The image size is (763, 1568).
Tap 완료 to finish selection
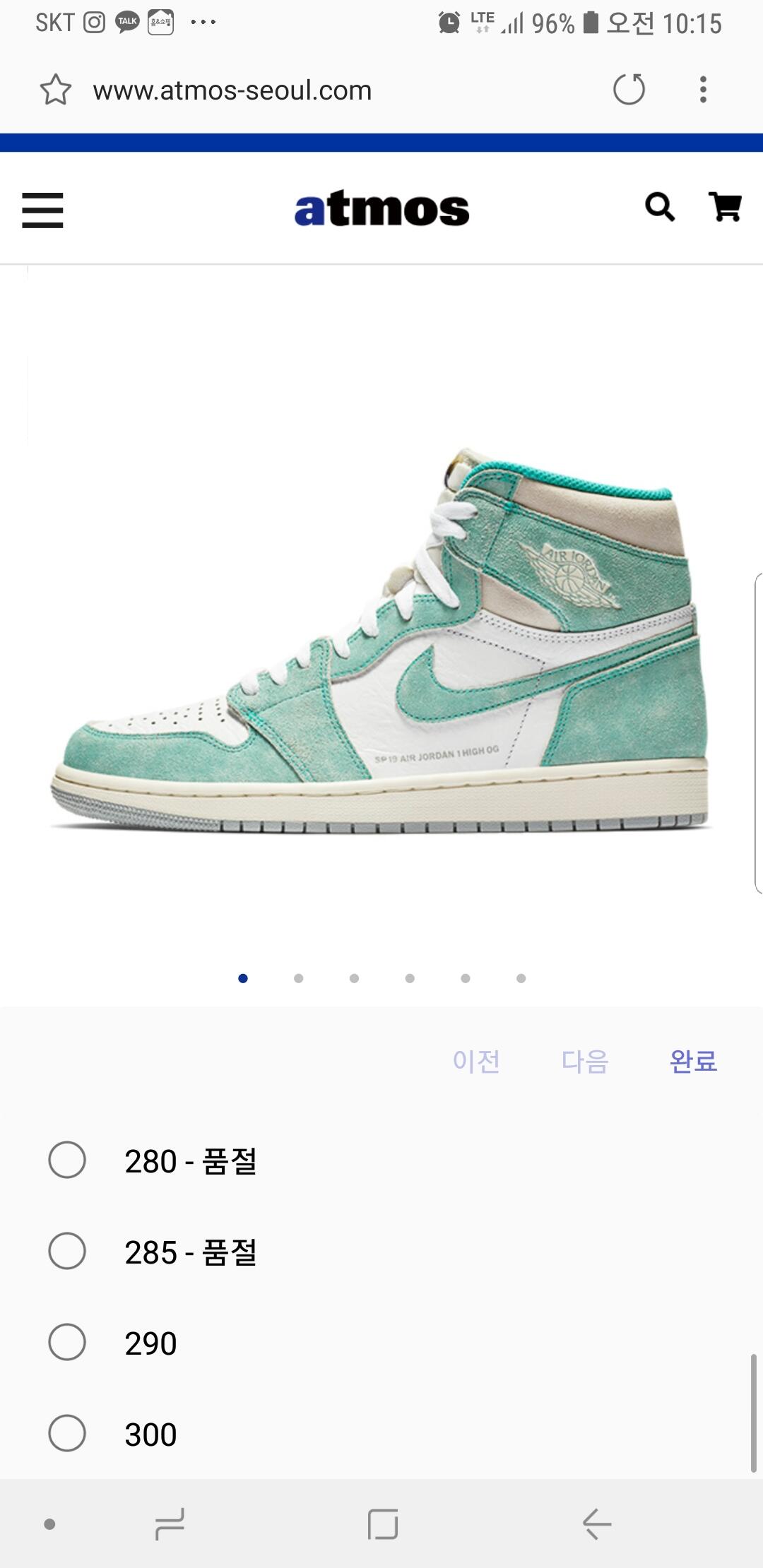[x=694, y=1061]
